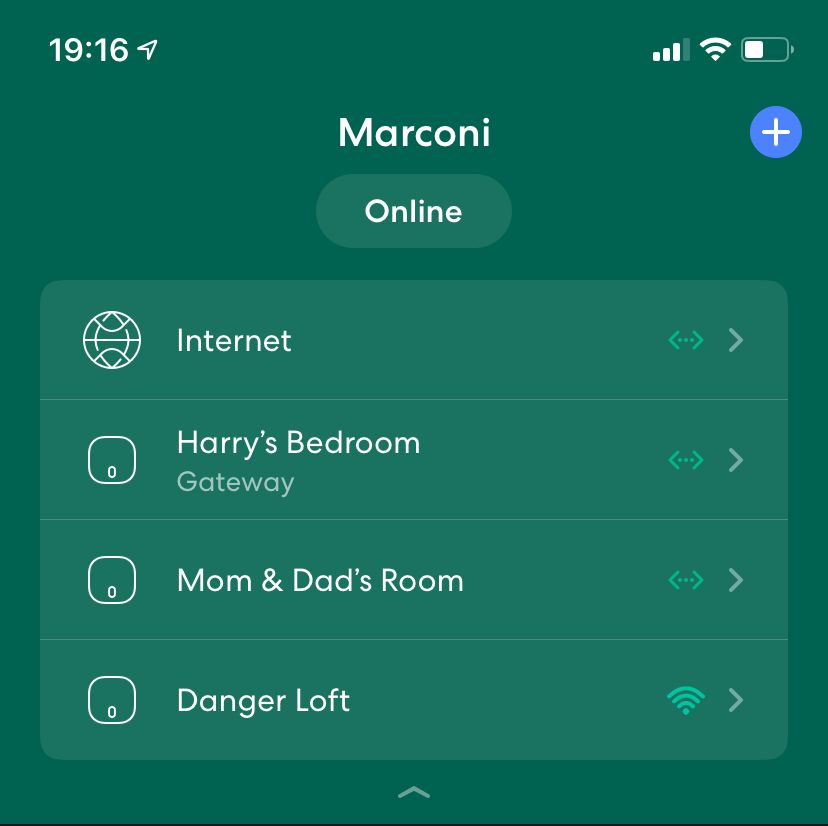The height and width of the screenshot is (826, 828).
Task: Open the Internet connection row
Action: click(x=413, y=340)
